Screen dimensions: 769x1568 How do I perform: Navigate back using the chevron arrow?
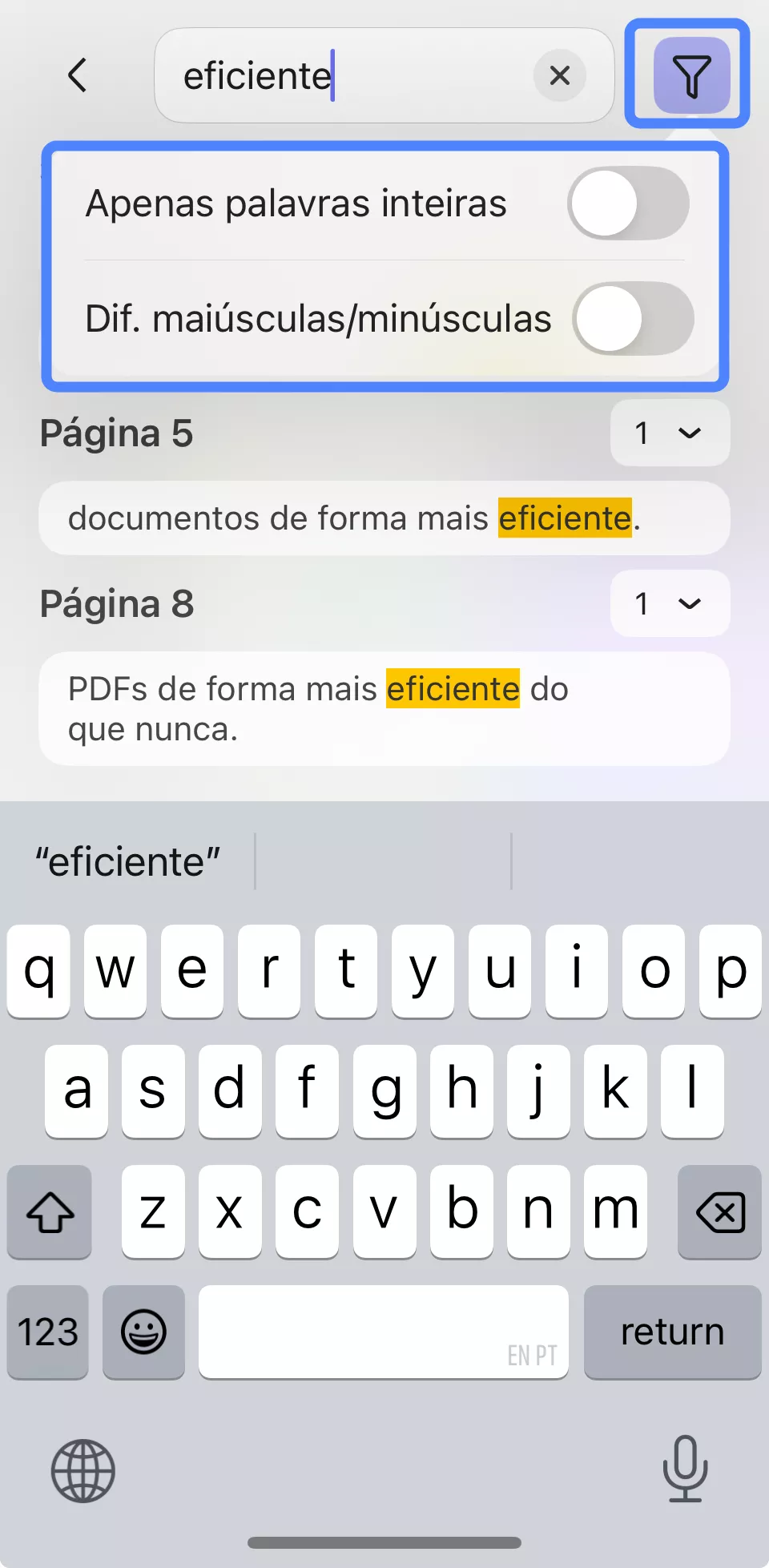click(78, 76)
